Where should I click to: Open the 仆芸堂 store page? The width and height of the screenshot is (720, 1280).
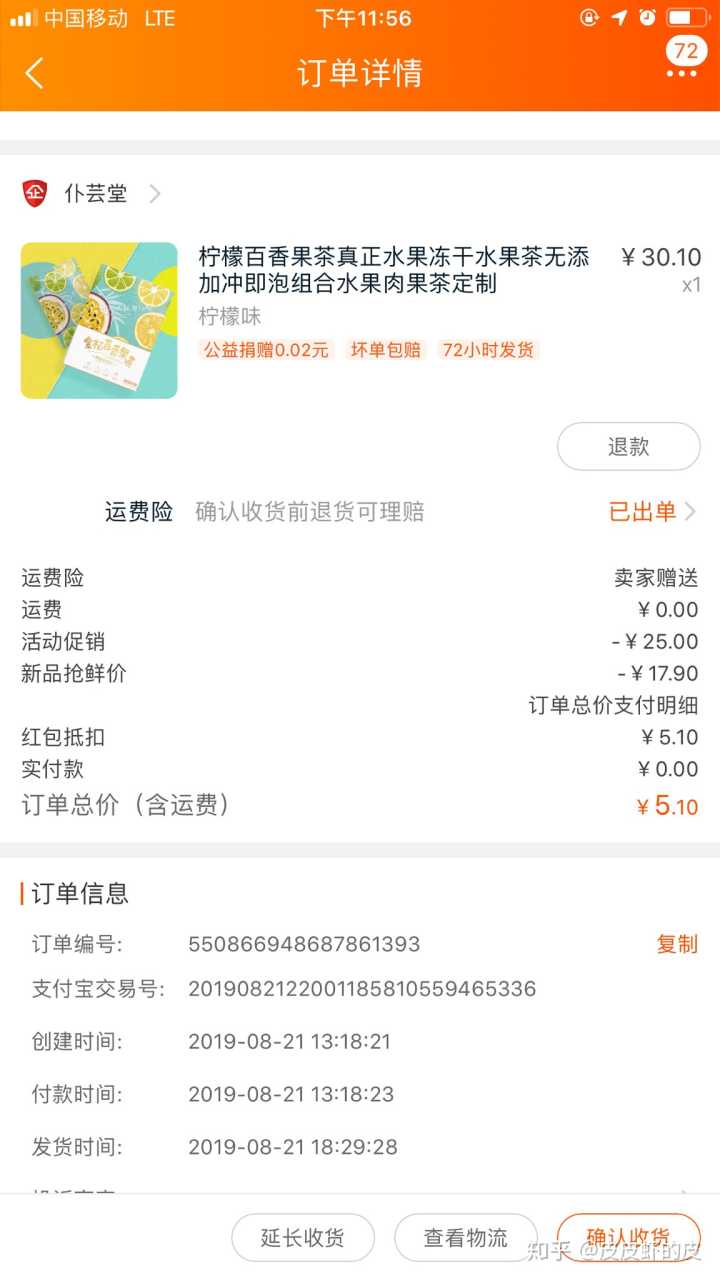(95, 193)
